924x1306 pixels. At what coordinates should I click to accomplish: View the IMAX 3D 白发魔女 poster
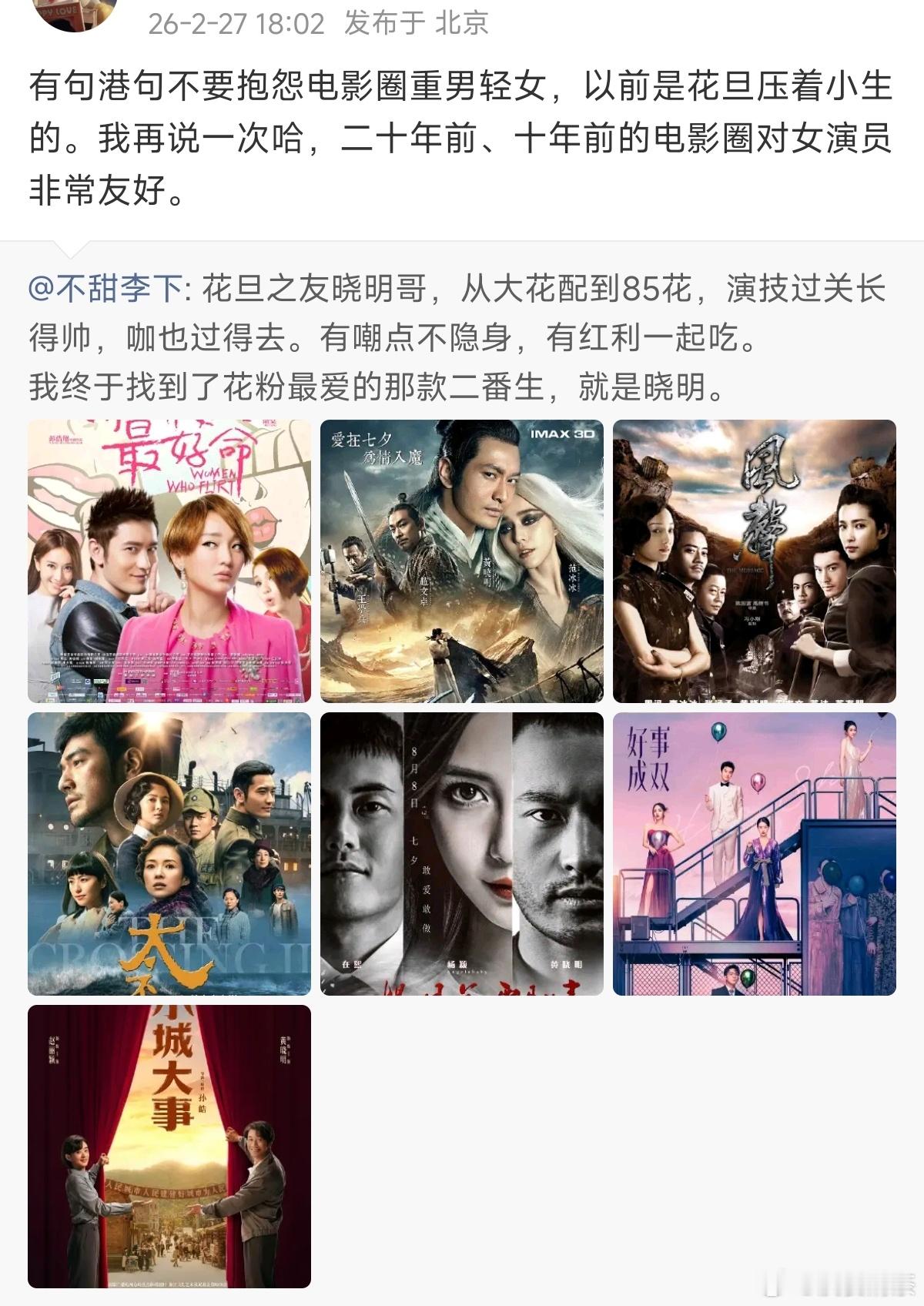pyautogui.click(x=462, y=562)
